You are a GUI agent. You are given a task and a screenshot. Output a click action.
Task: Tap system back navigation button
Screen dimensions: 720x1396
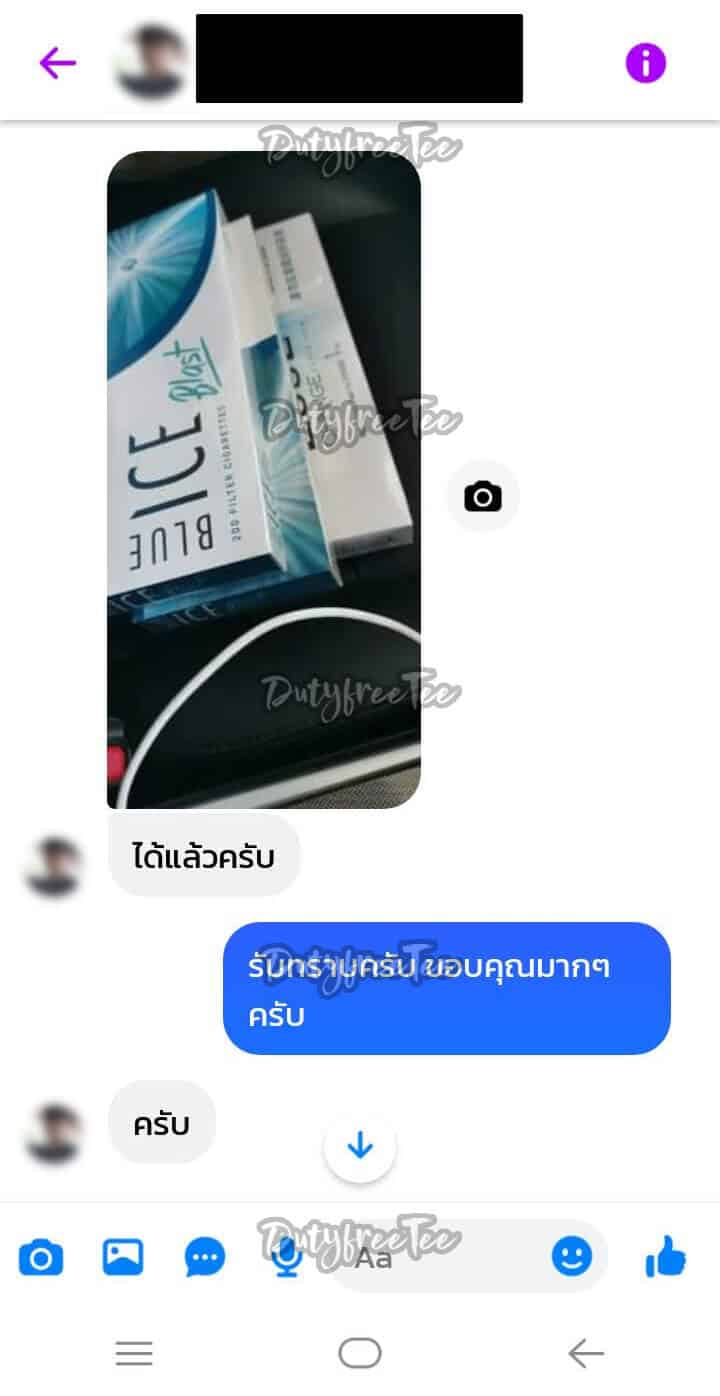586,1354
